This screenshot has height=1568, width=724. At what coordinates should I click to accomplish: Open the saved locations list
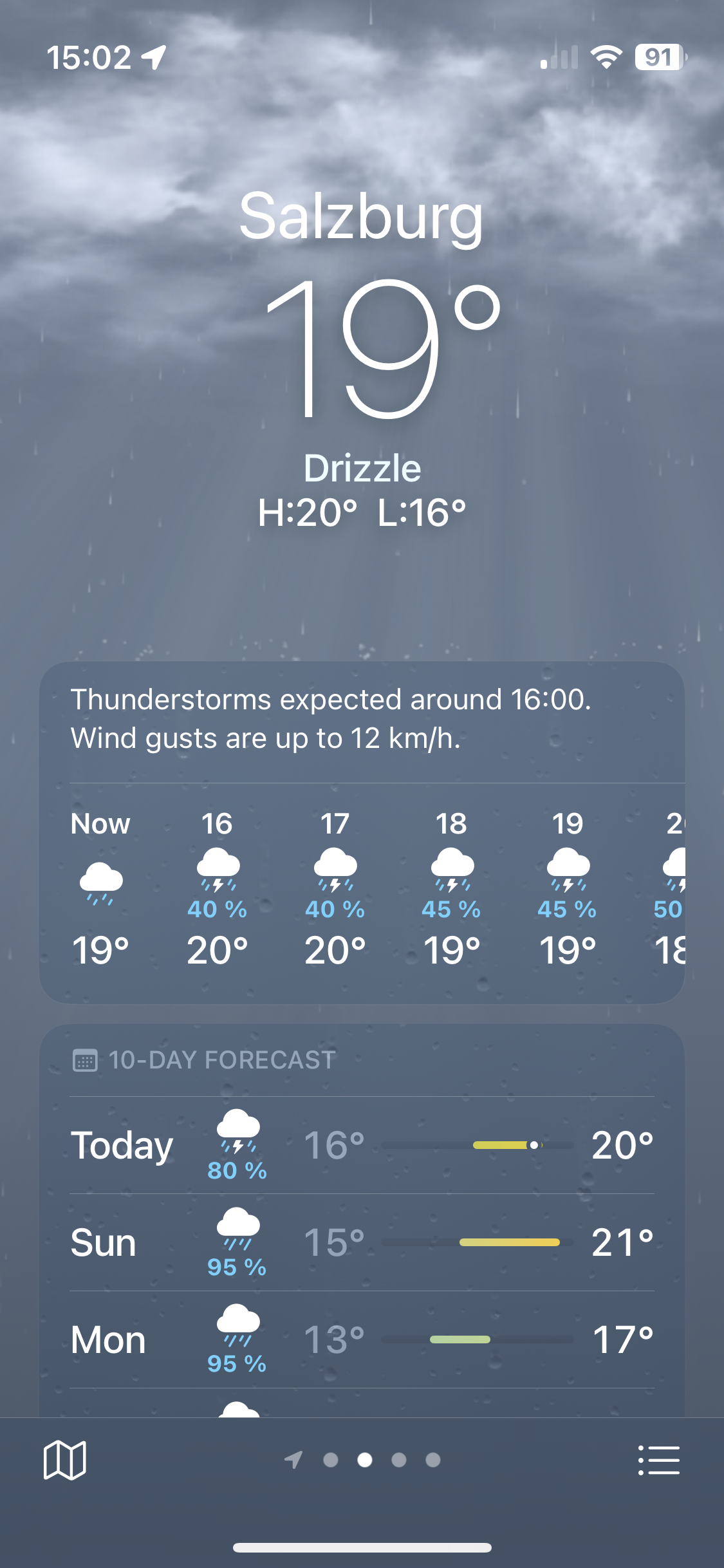pyautogui.click(x=658, y=1460)
